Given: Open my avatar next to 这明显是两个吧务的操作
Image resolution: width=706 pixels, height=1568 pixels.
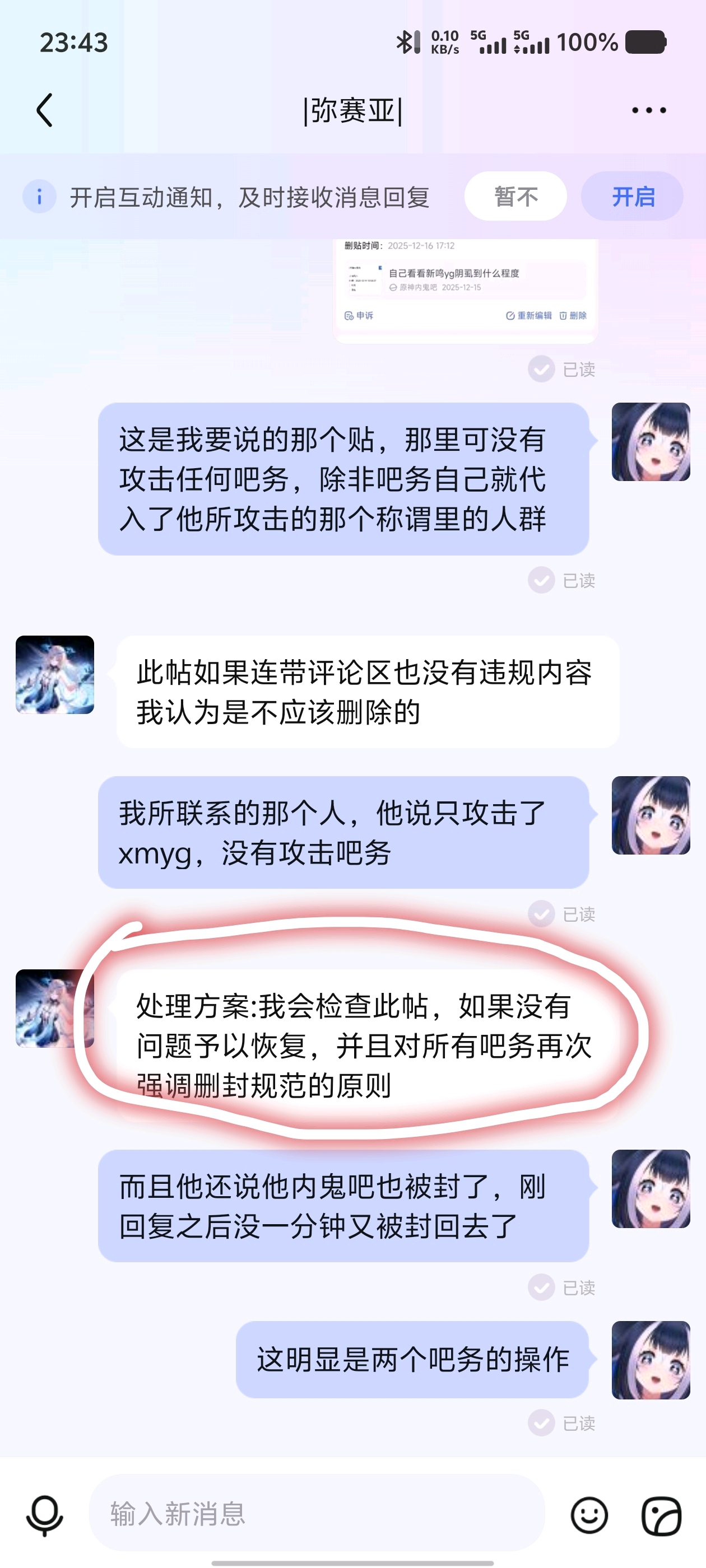Looking at the screenshot, I should (651, 1359).
